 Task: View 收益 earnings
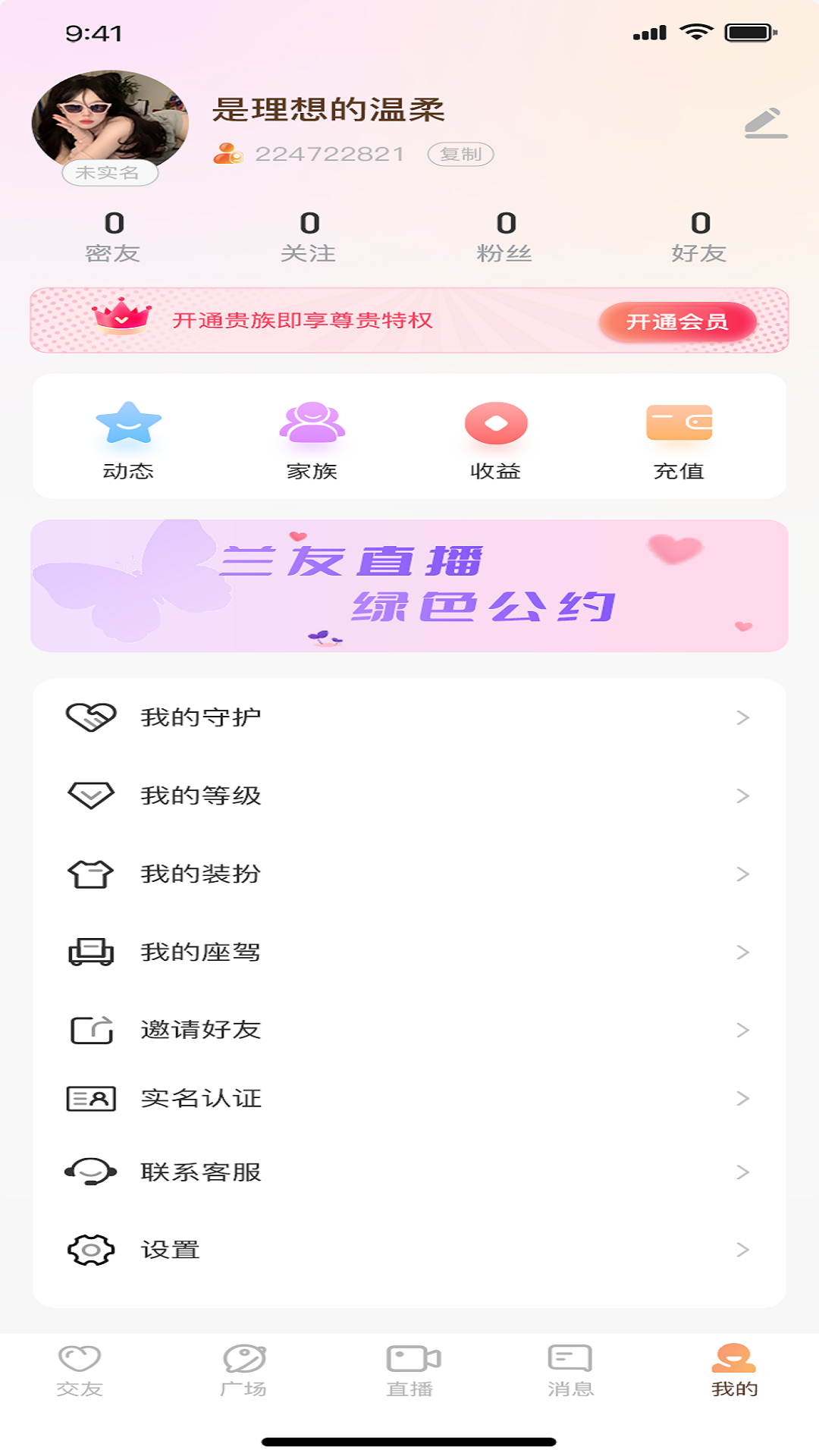pyautogui.click(x=495, y=440)
